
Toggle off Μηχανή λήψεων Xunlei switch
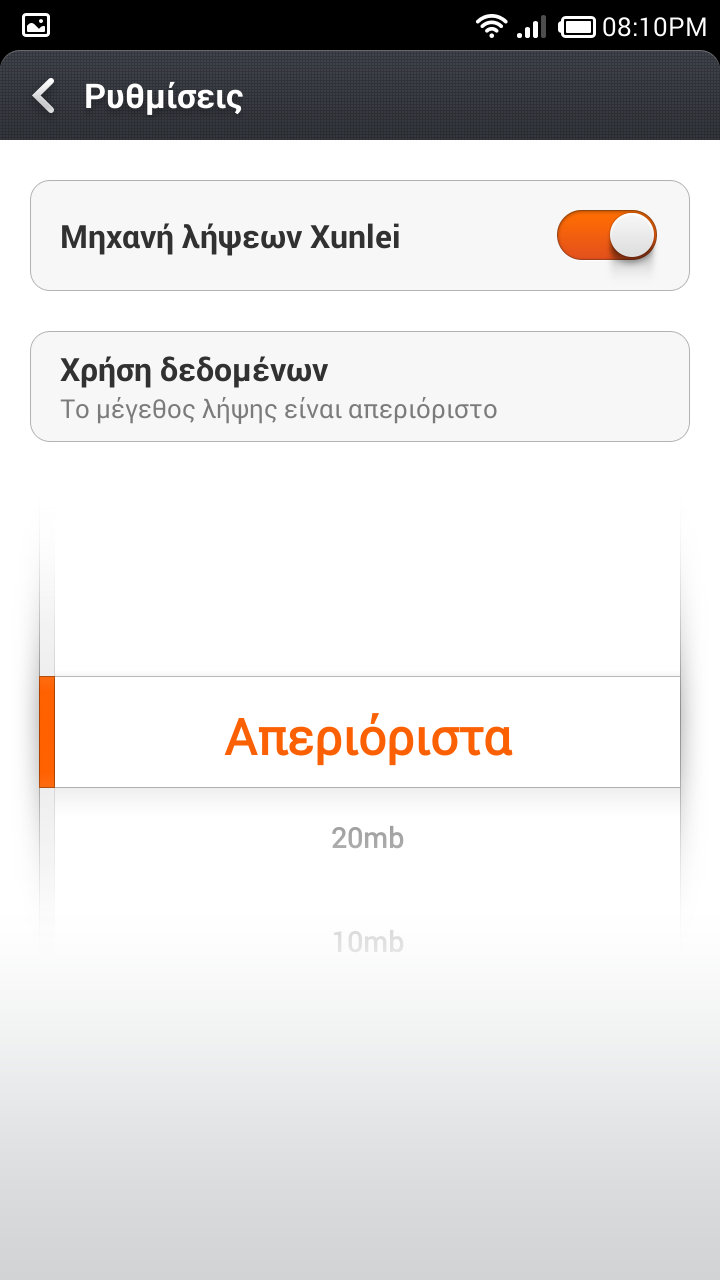coord(606,236)
